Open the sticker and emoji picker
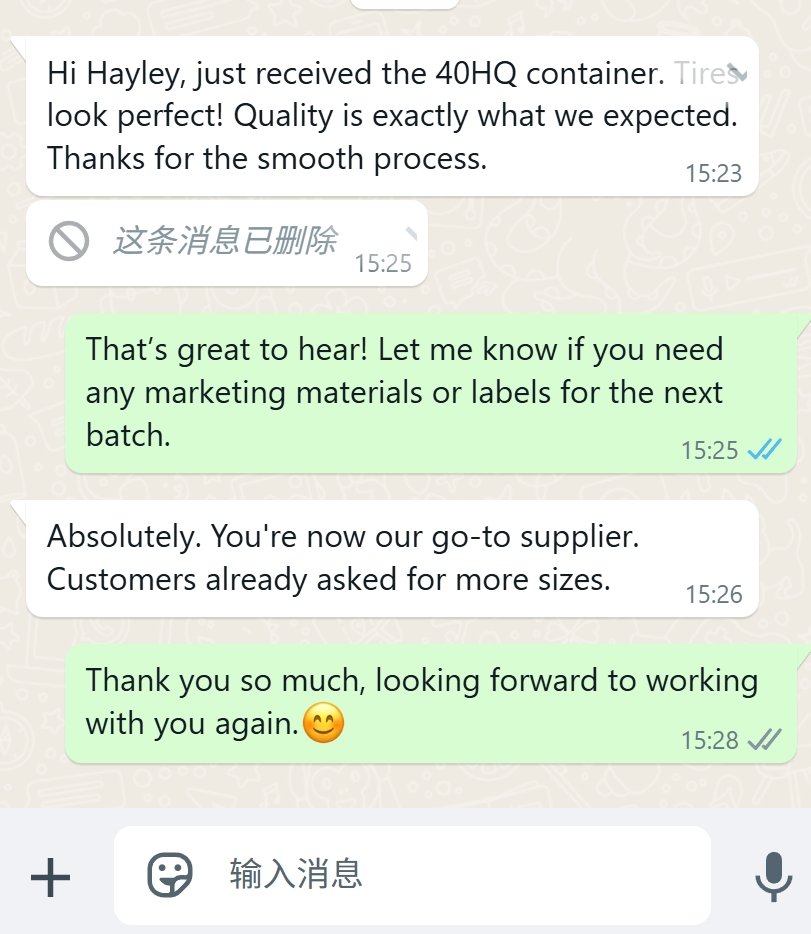The height and width of the screenshot is (934, 811). tap(170, 875)
